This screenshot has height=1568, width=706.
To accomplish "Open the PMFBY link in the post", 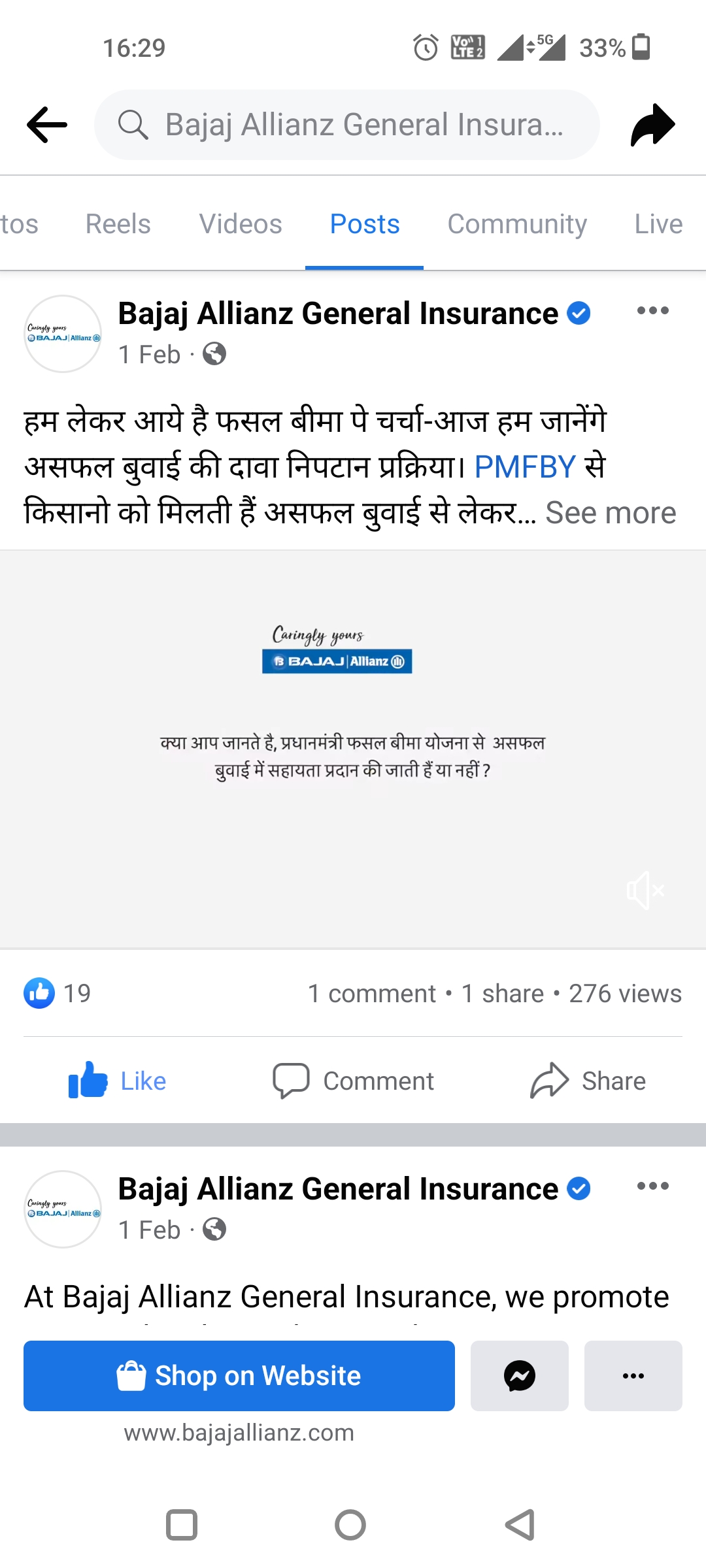I will 524,467.
